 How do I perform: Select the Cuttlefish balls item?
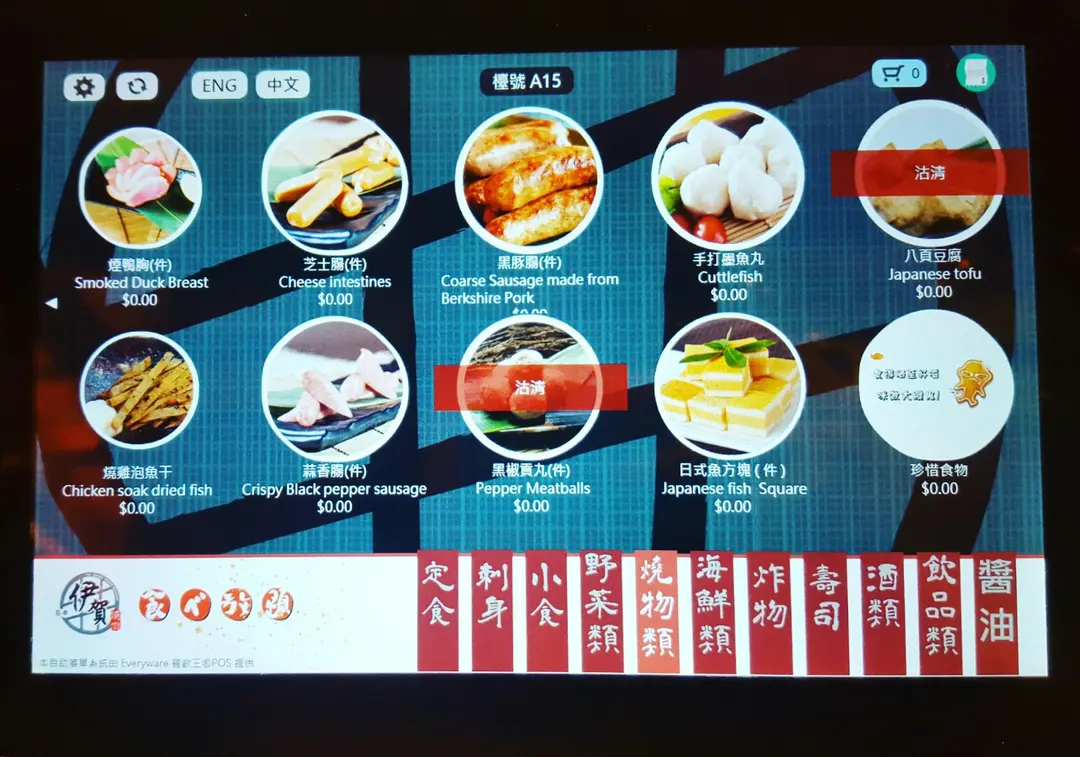[728, 177]
